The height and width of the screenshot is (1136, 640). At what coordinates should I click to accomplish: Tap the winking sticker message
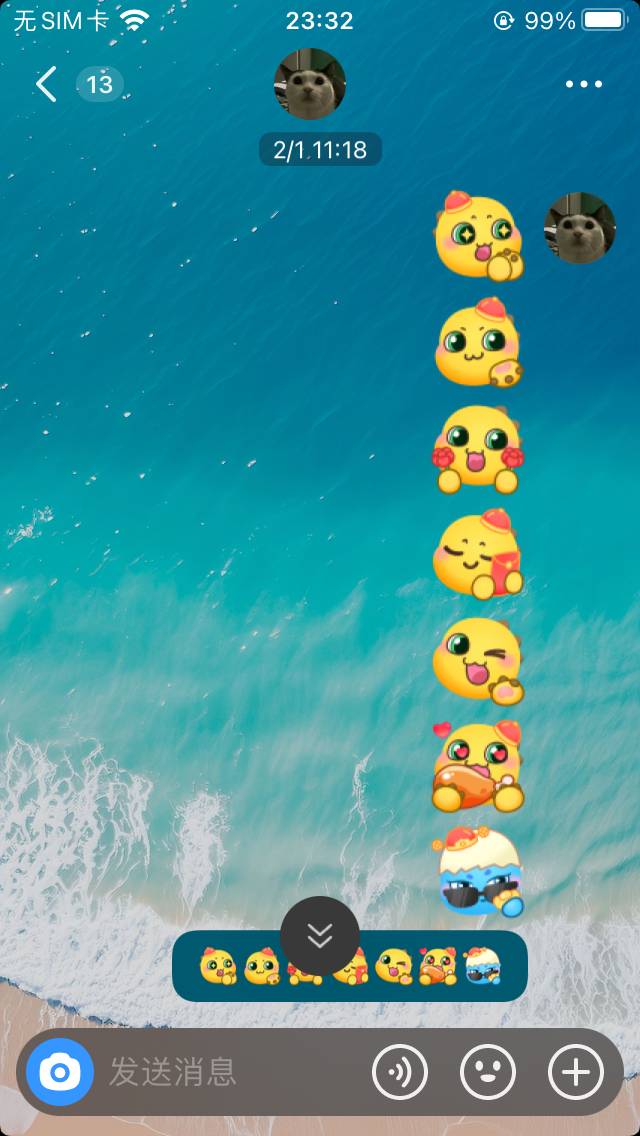(x=478, y=660)
